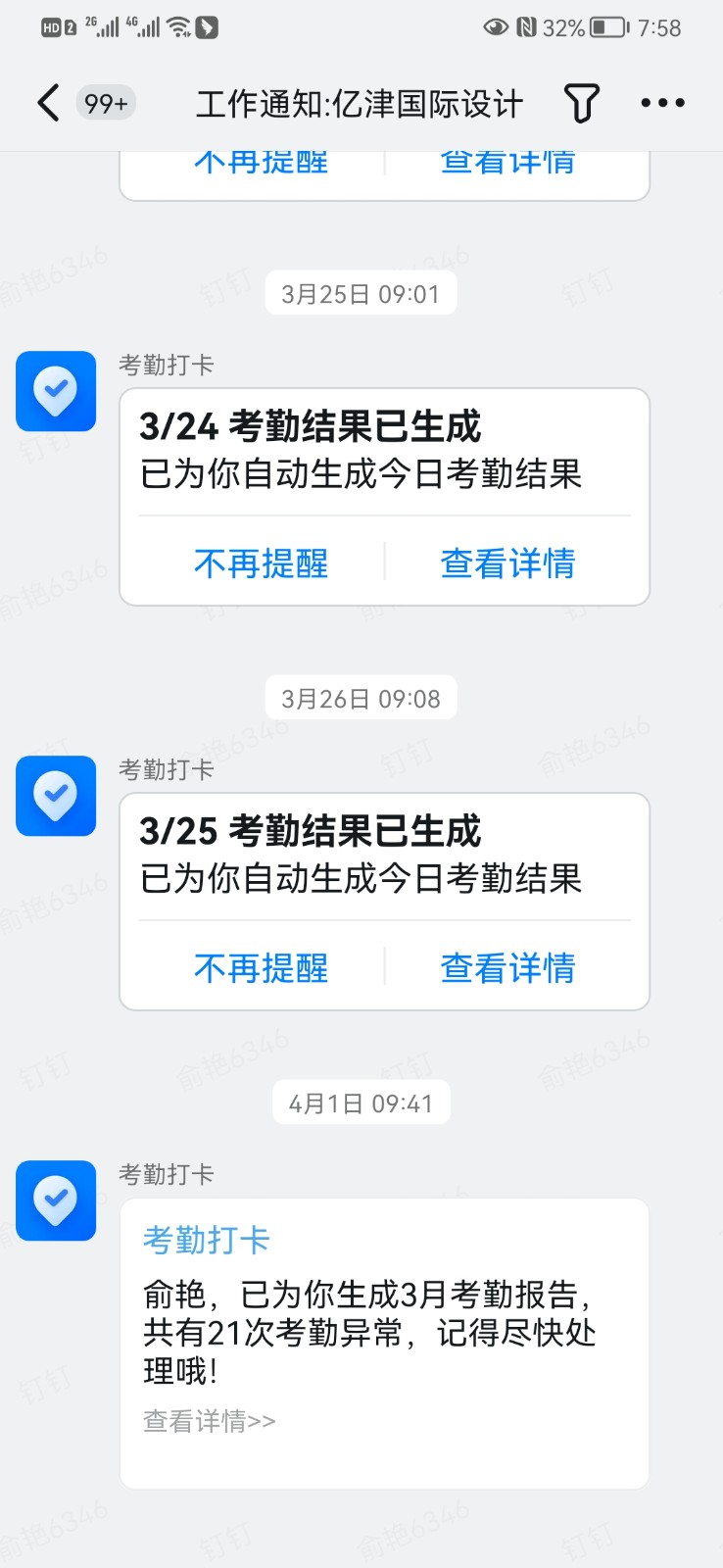View 查看详情 for the 3/24 attendance result
The width and height of the screenshot is (723, 1568).
(507, 563)
